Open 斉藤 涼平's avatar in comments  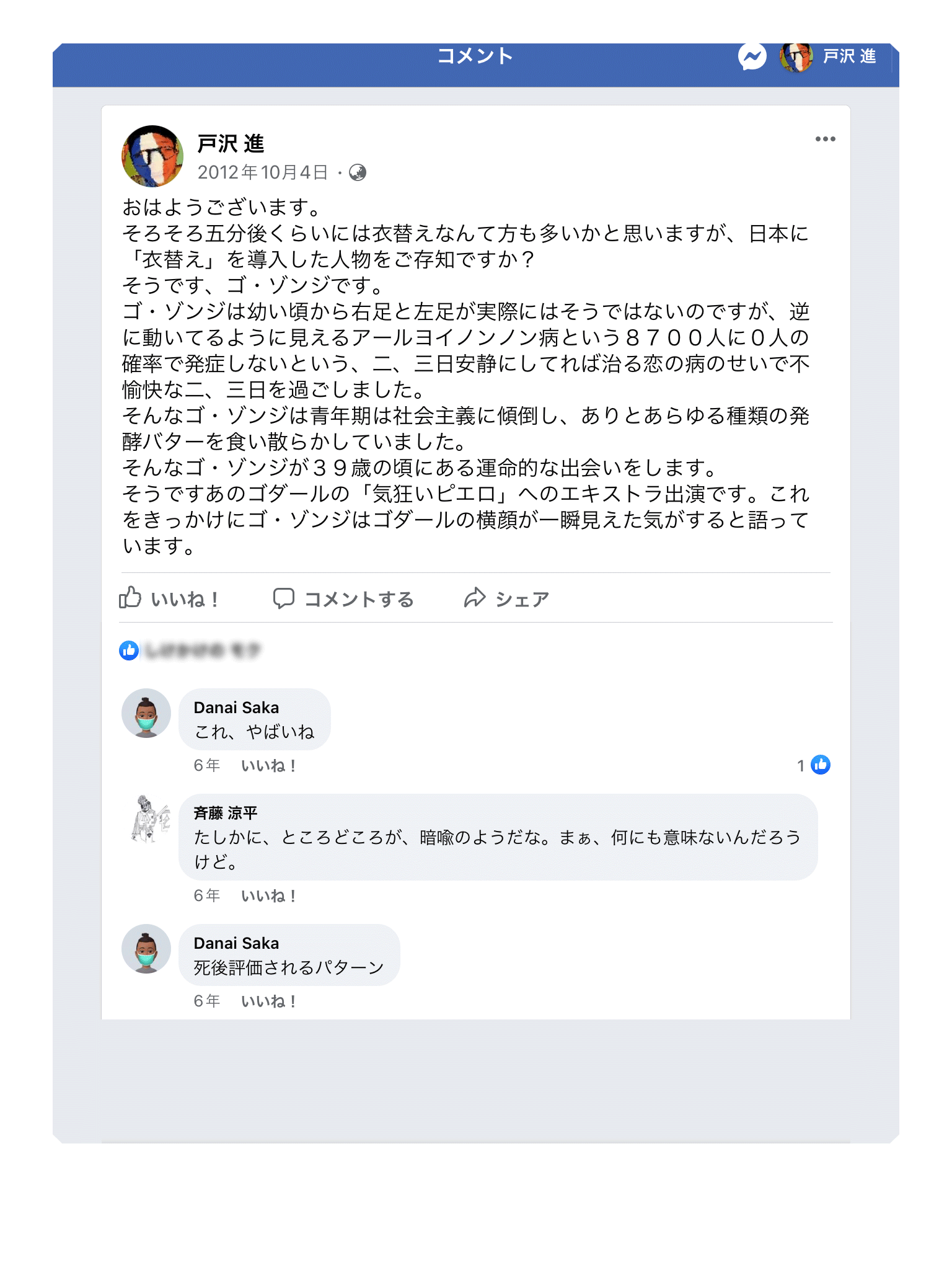[149, 819]
